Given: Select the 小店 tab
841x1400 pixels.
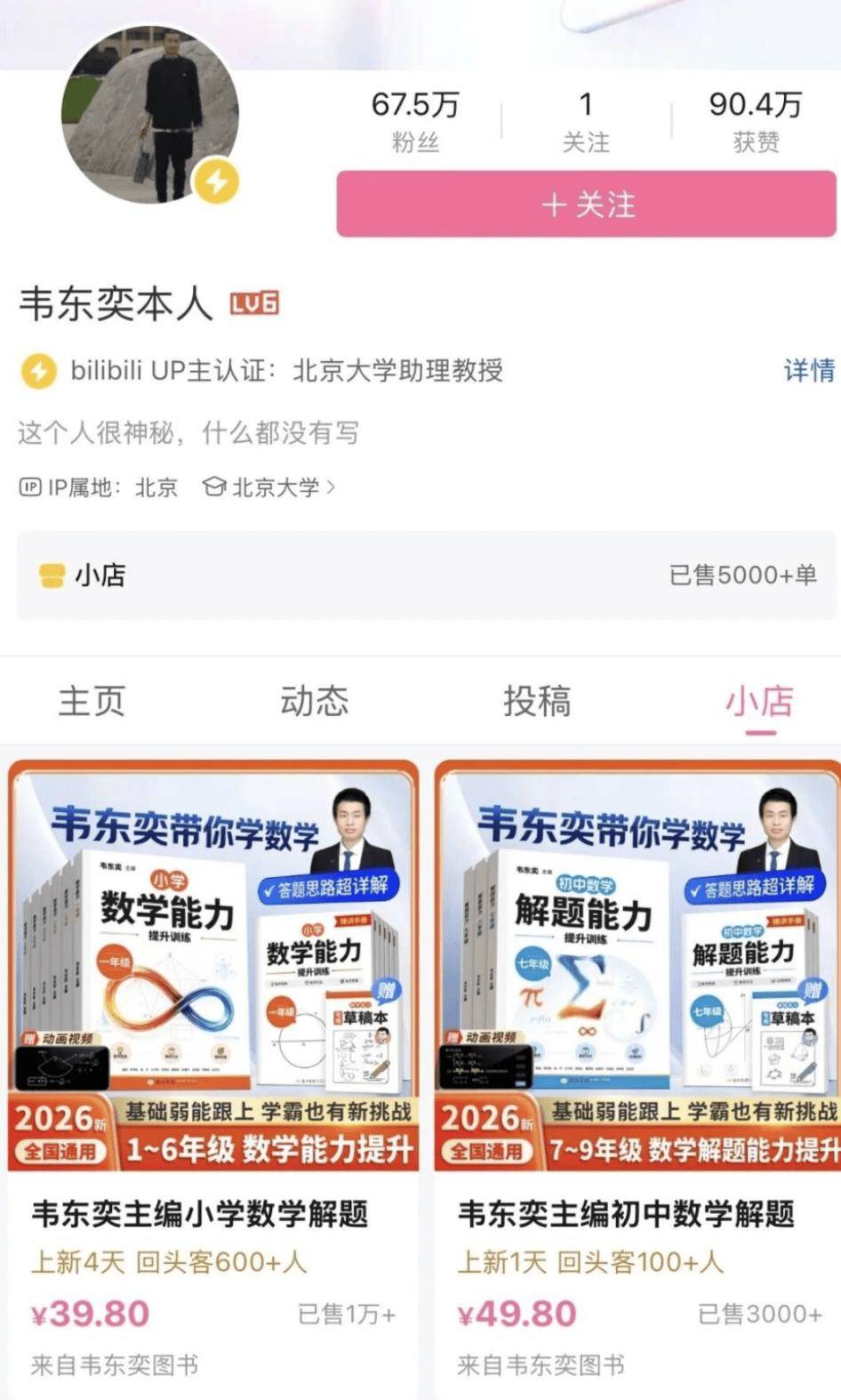Looking at the screenshot, I should 760,702.
